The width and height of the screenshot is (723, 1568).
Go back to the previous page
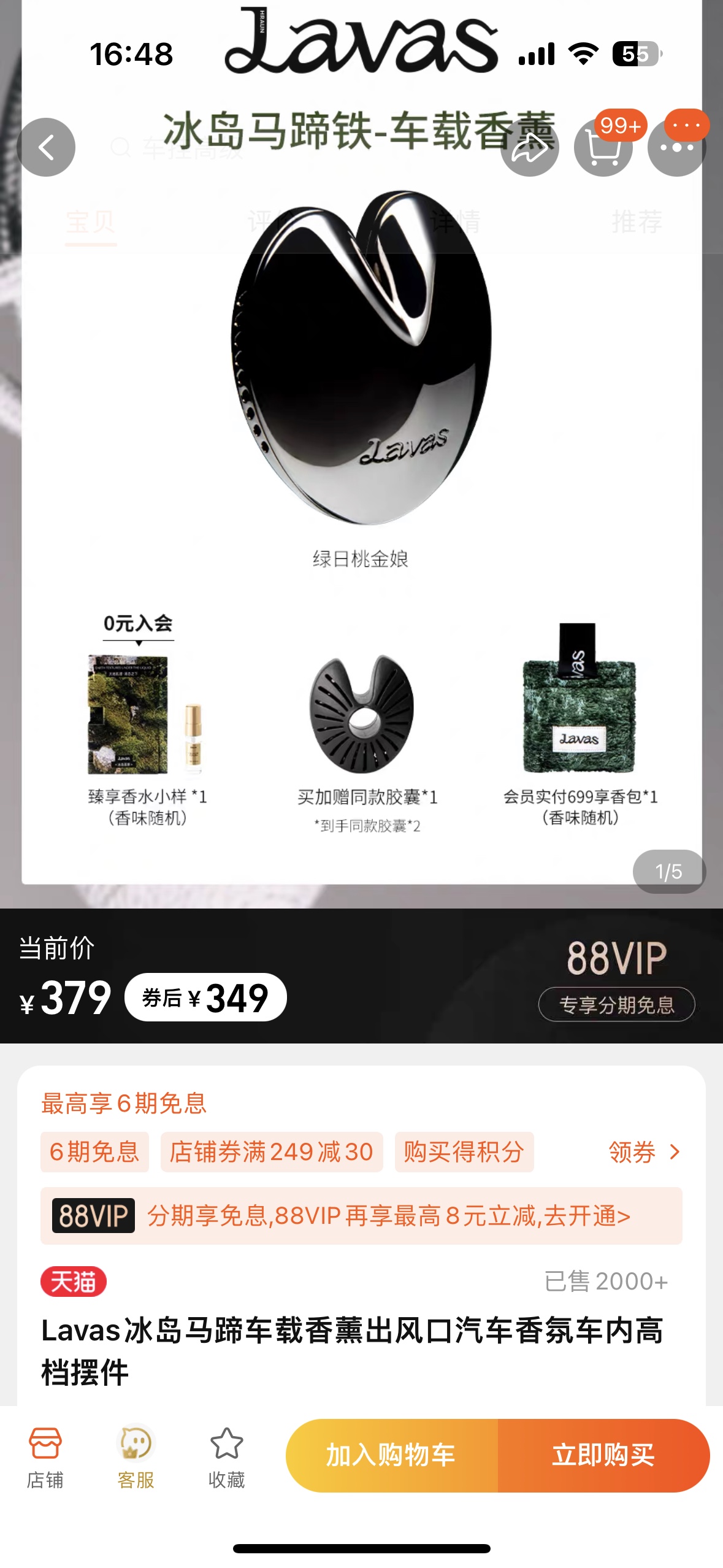coord(46,147)
